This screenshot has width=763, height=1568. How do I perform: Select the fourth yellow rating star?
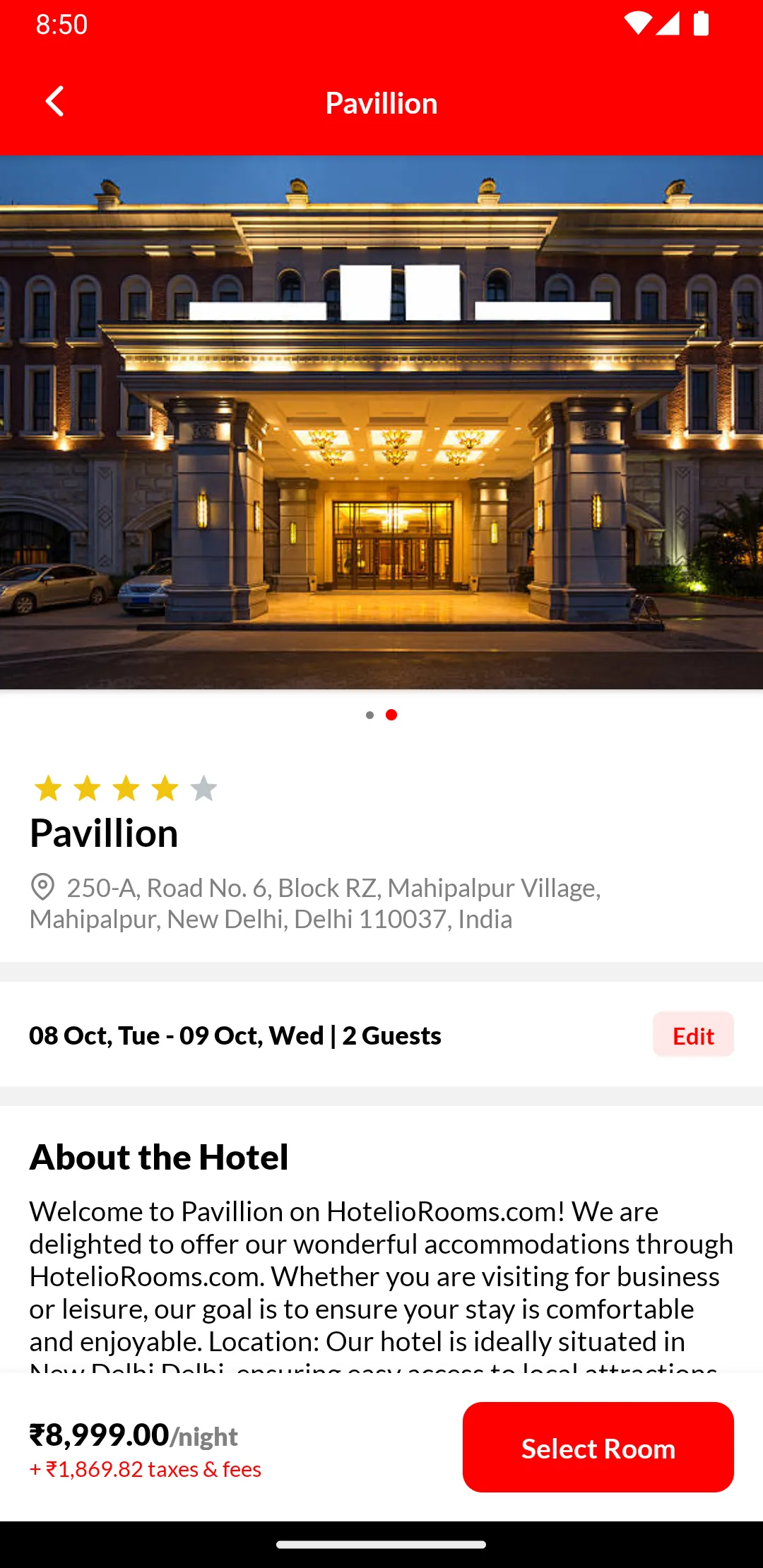(x=165, y=788)
